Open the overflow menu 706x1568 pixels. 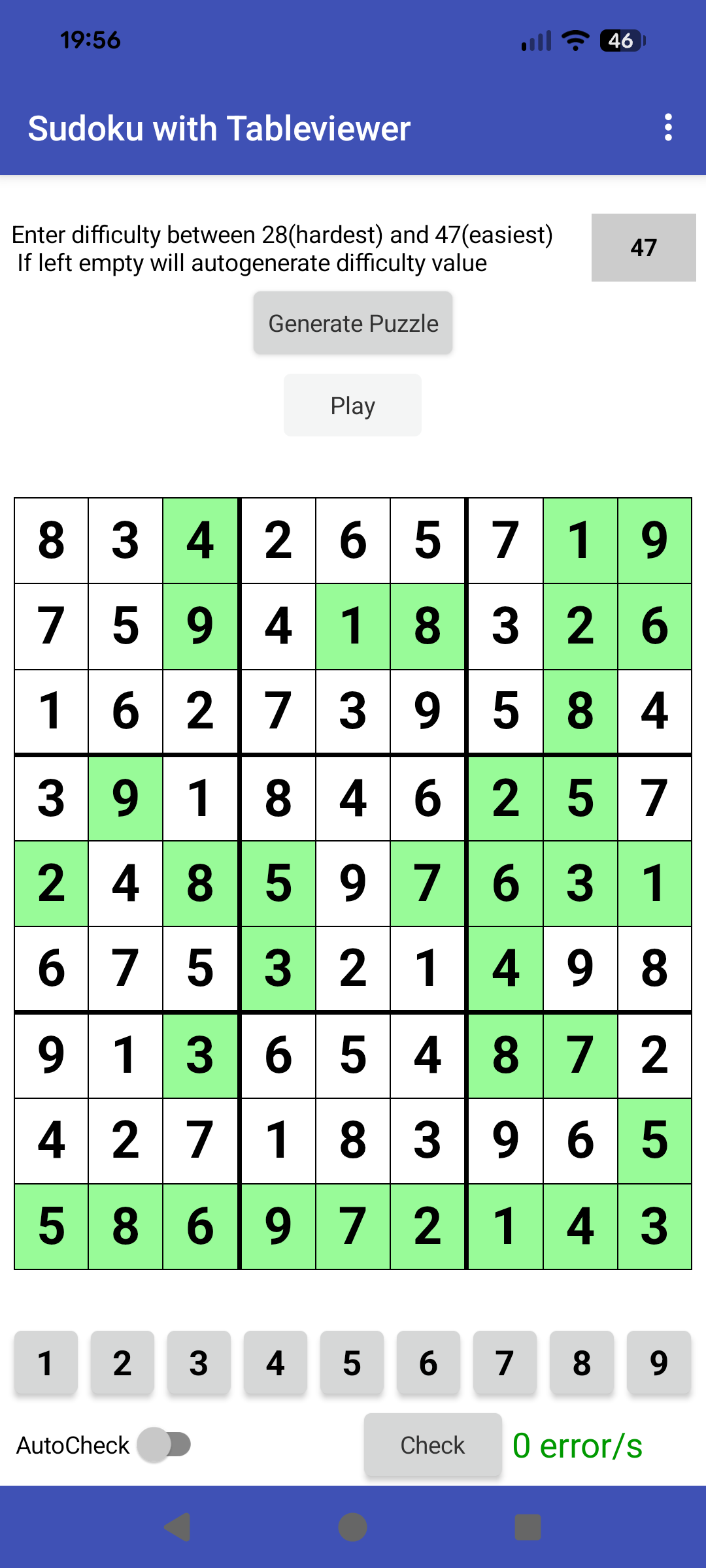pyautogui.click(x=667, y=127)
